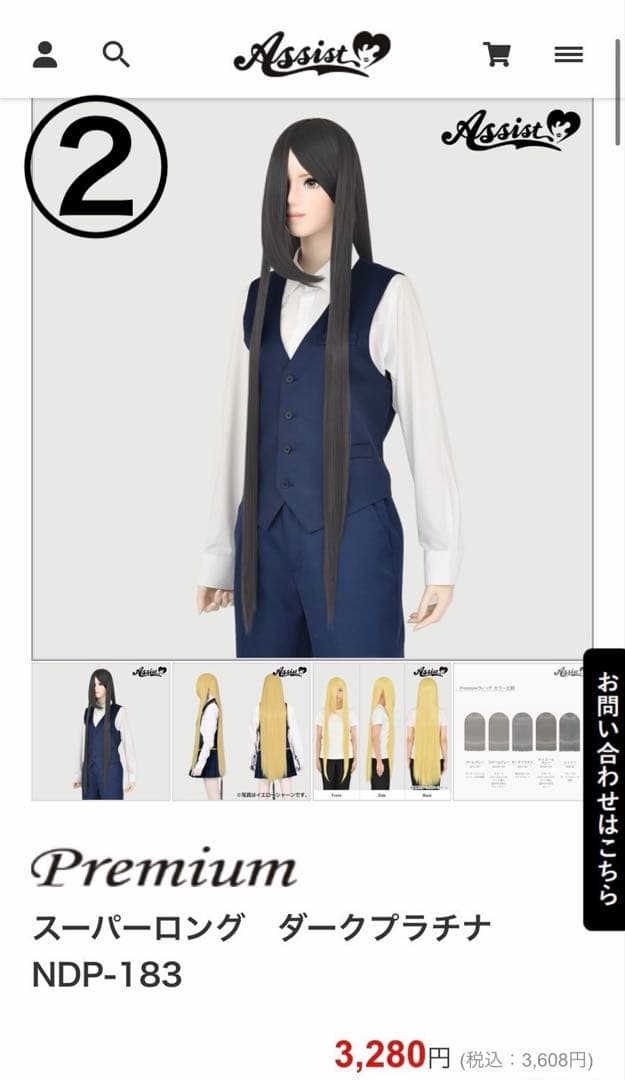
Task: Open the search magnifier
Action: coord(116,54)
